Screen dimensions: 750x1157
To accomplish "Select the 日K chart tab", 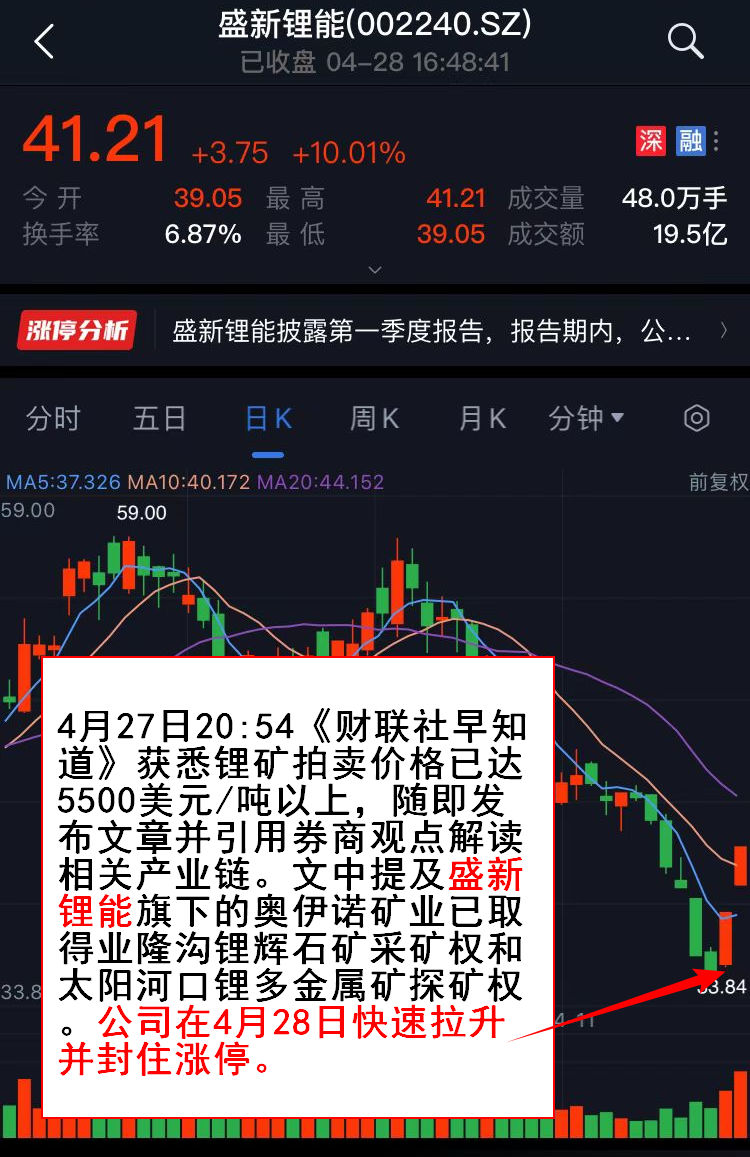I will coord(268,418).
